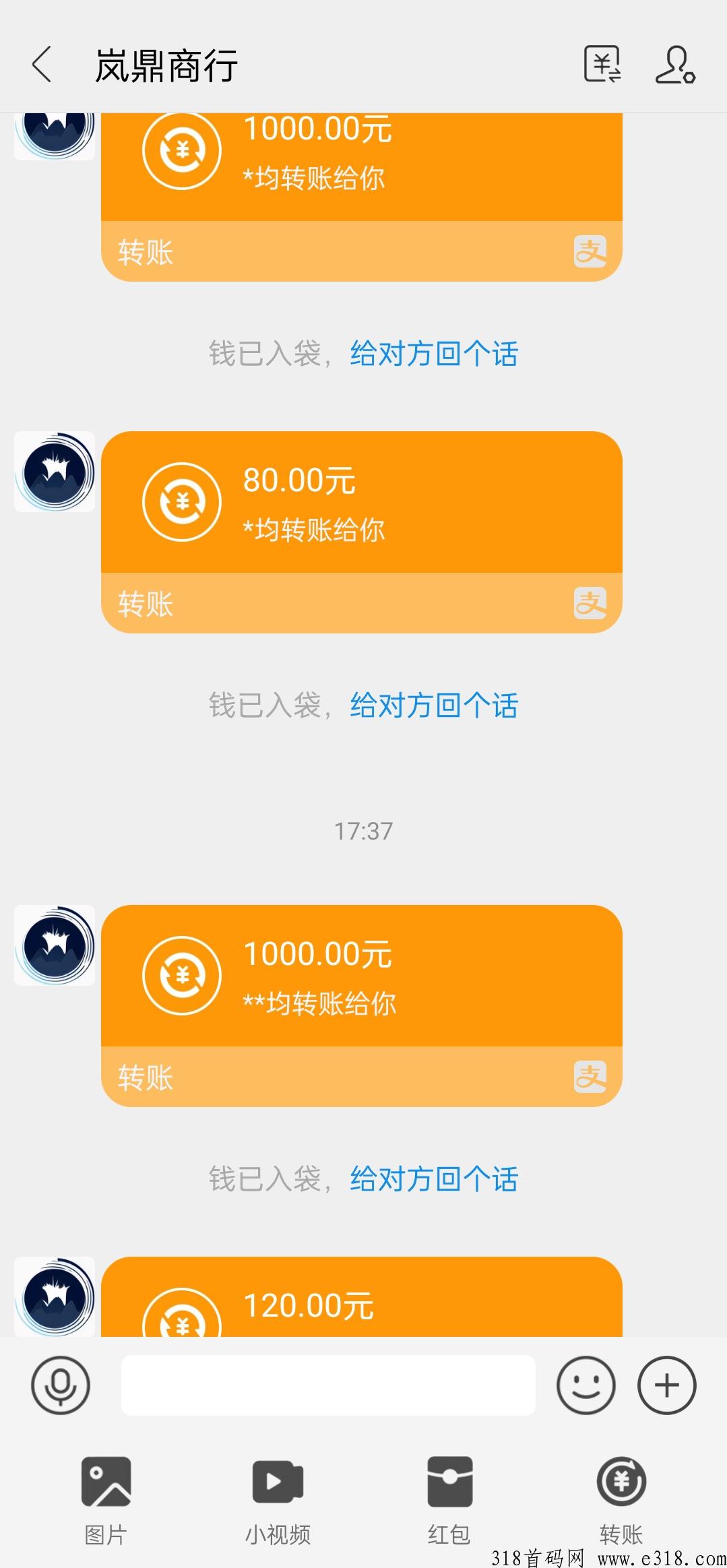Toggle the plus attachments panel
This screenshot has height=1568, width=727.
pos(667,1385)
